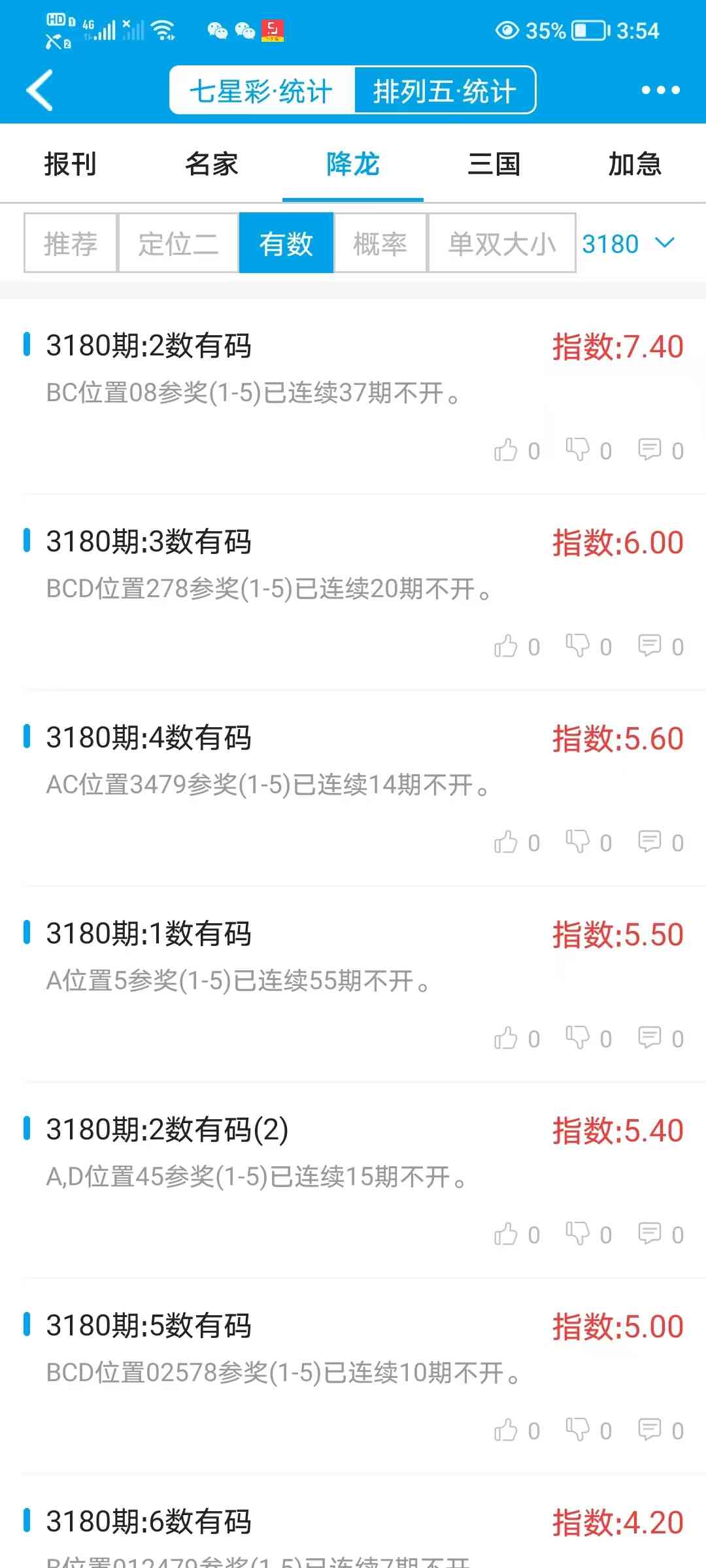Switch to the 单双大小 filter
Image resolution: width=706 pixels, height=1568 pixels.
coord(501,243)
